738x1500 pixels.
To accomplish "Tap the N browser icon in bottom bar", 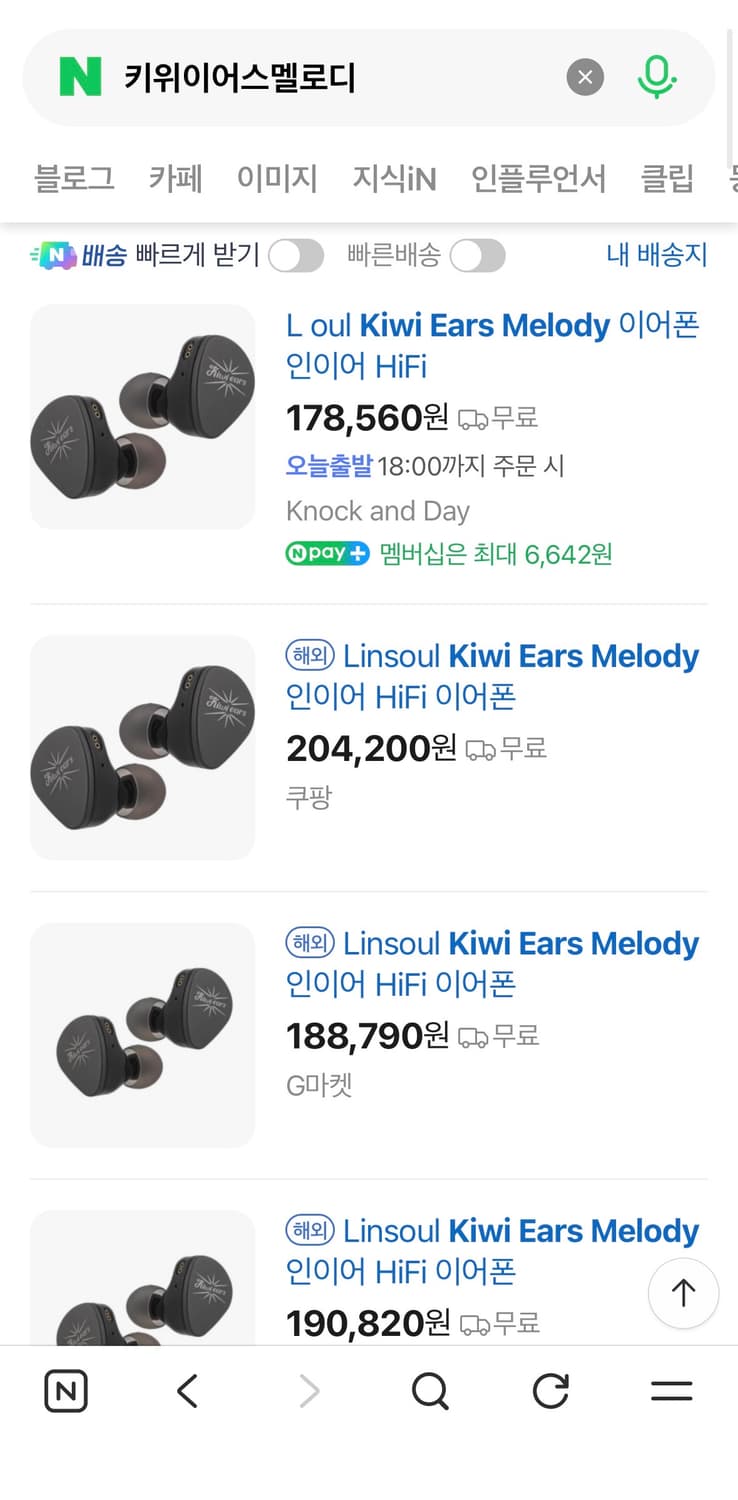I will click(x=65, y=1390).
